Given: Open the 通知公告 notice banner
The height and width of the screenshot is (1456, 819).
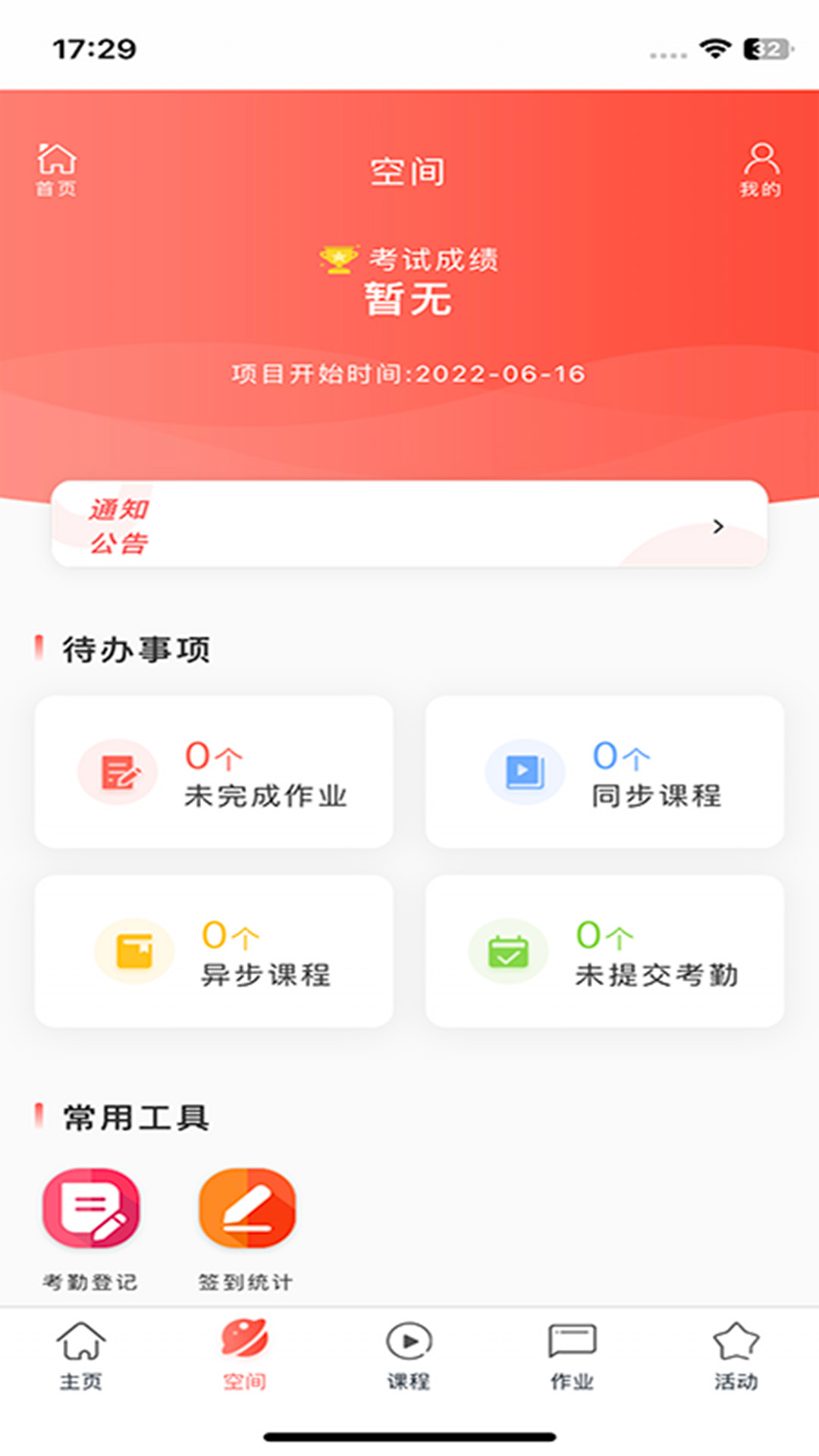Looking at the screenshot, I should click(409, 525).
